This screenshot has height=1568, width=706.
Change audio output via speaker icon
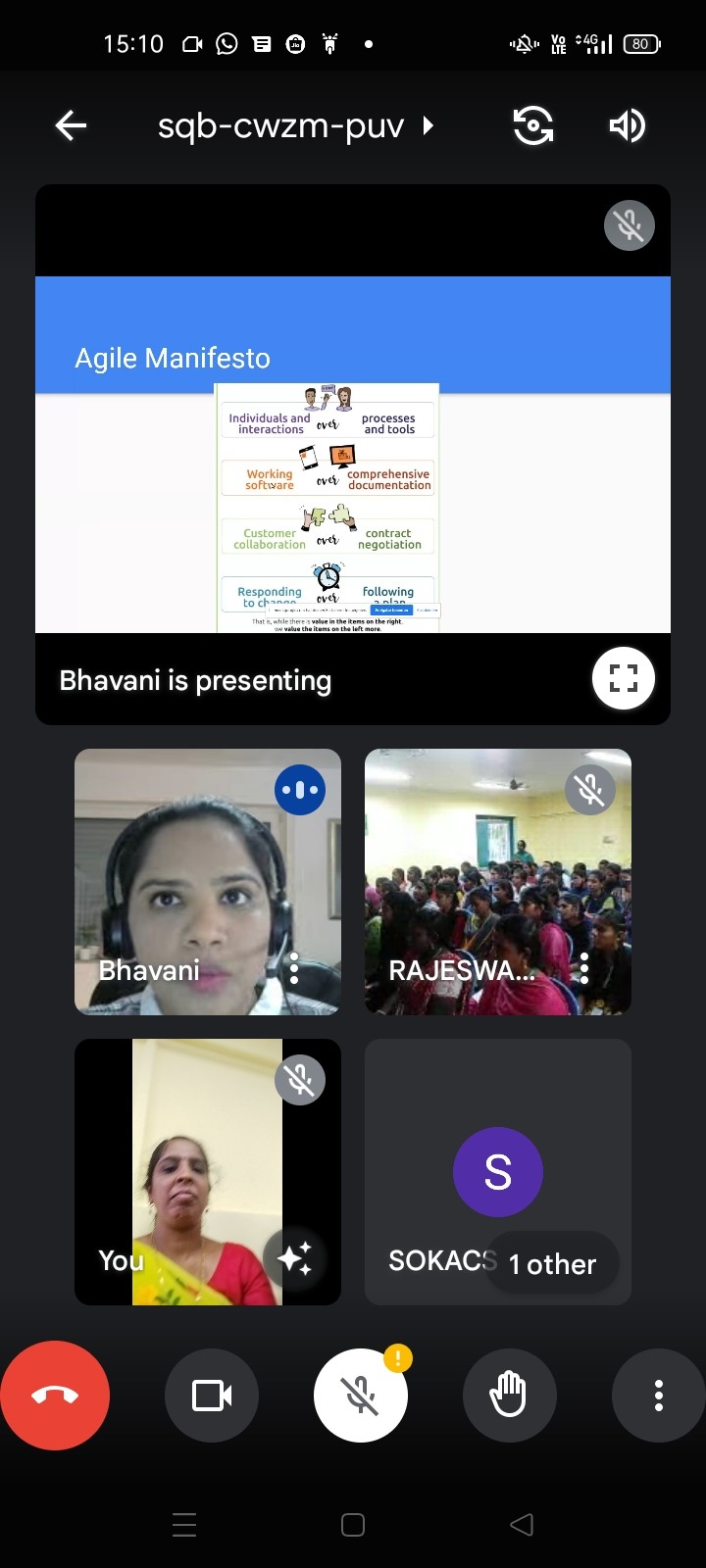(628, 125)
